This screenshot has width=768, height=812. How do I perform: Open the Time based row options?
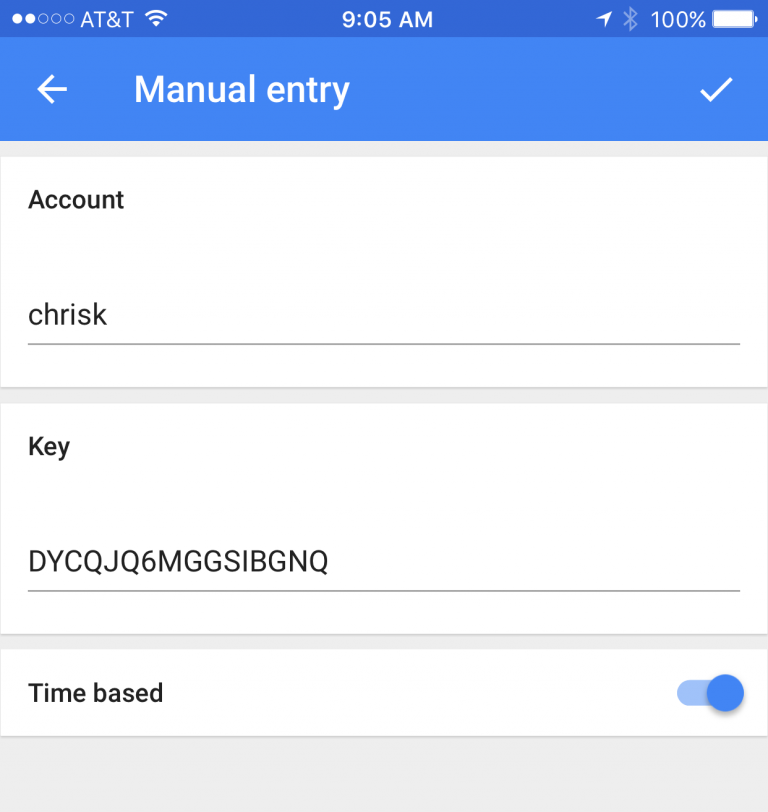coord(384,693)
